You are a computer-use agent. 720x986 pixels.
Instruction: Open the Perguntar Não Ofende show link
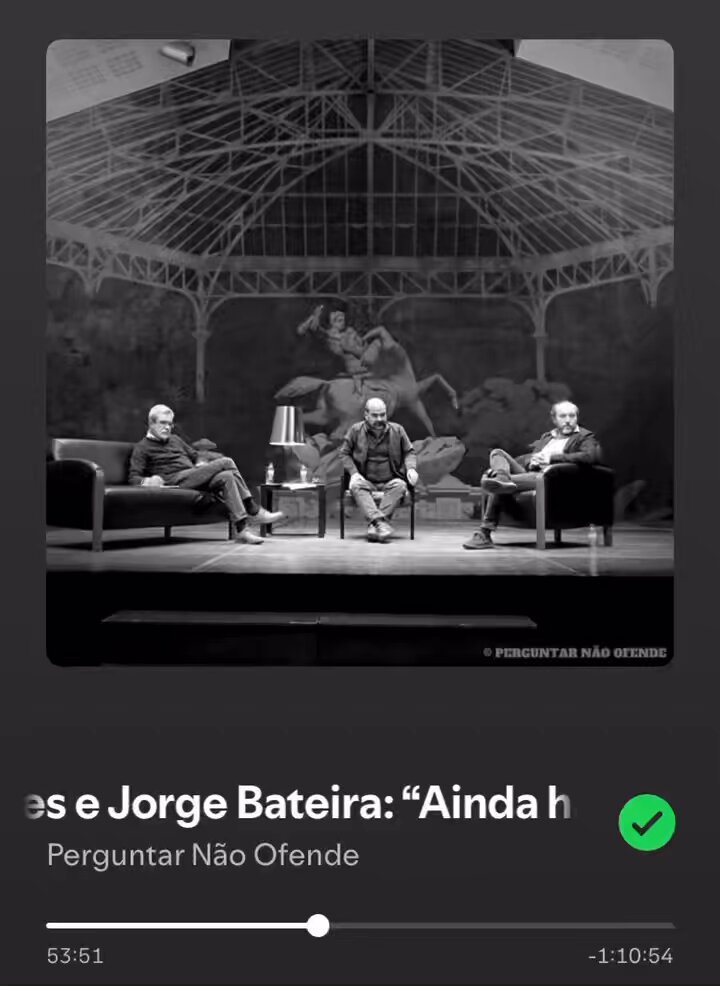click(203, 855)
